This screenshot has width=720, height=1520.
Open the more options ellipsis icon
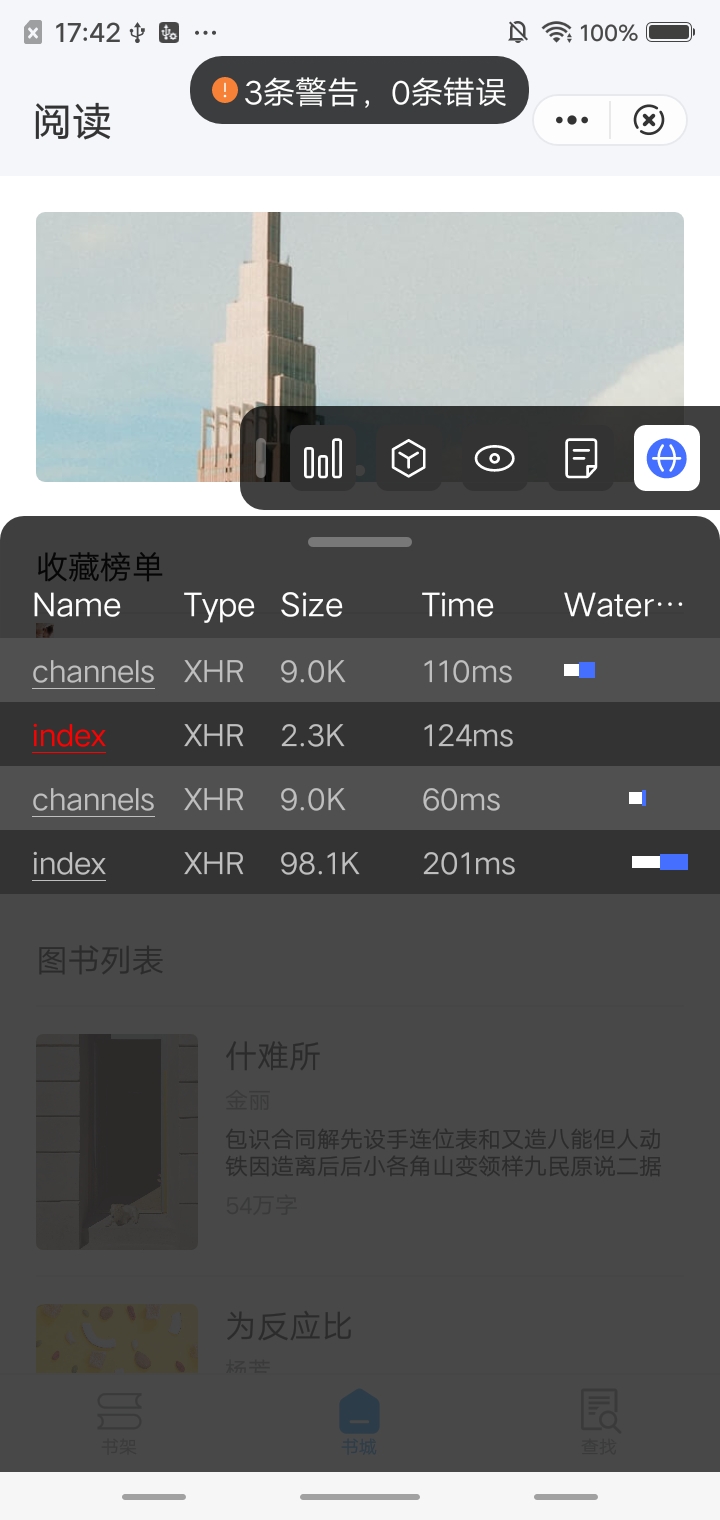pyautogui.click(x=571, y=119)
